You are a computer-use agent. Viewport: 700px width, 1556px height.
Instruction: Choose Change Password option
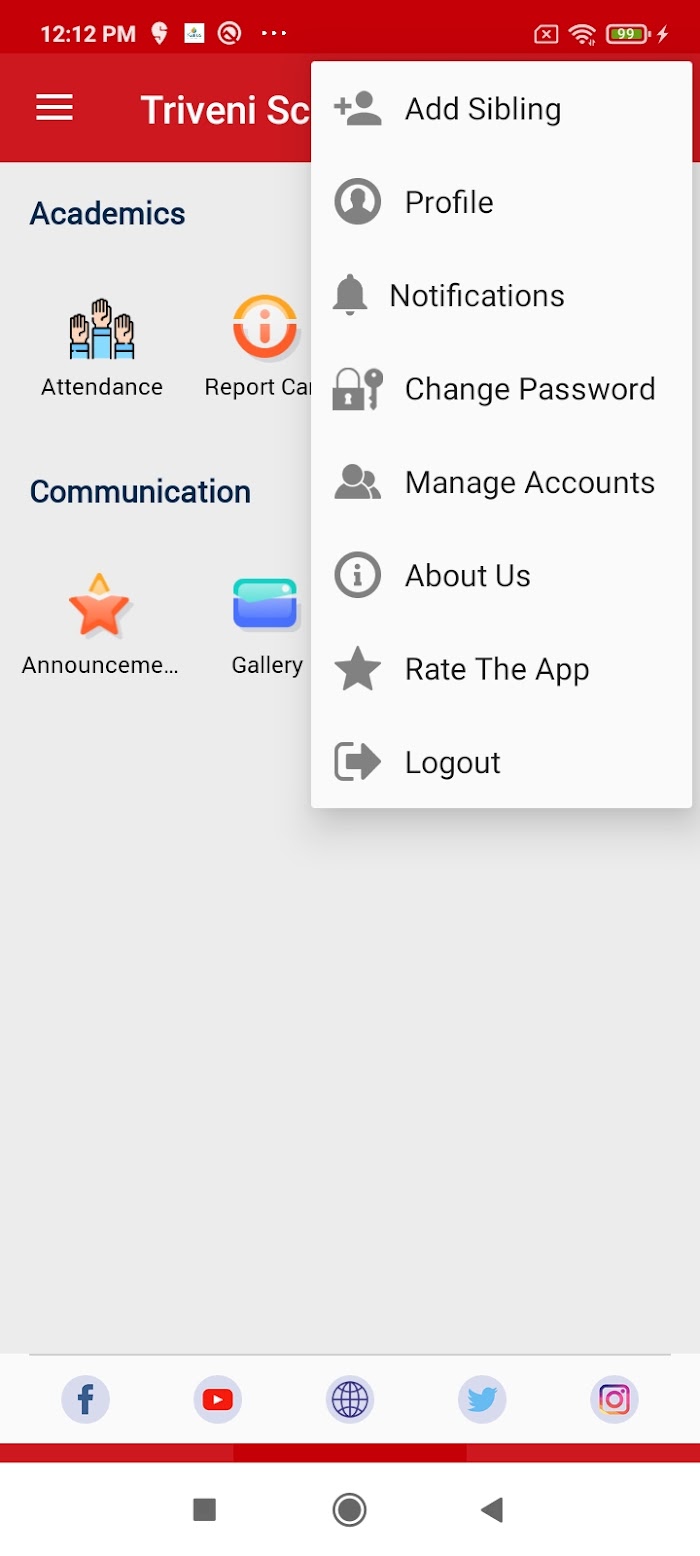pos(501,389)
